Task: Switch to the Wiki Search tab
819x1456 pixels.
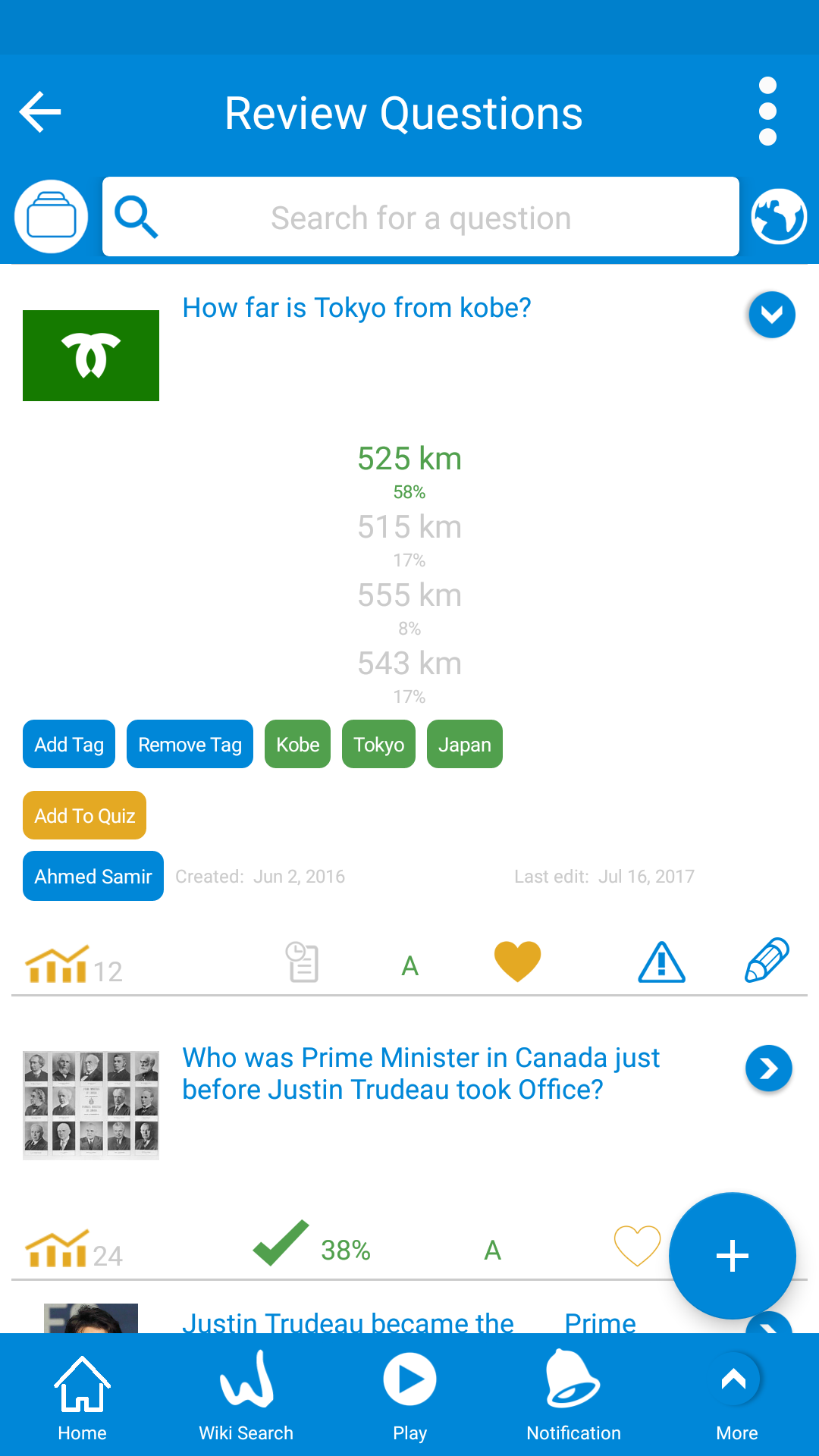Action: pyautogui.click(x=246, y=1395)
